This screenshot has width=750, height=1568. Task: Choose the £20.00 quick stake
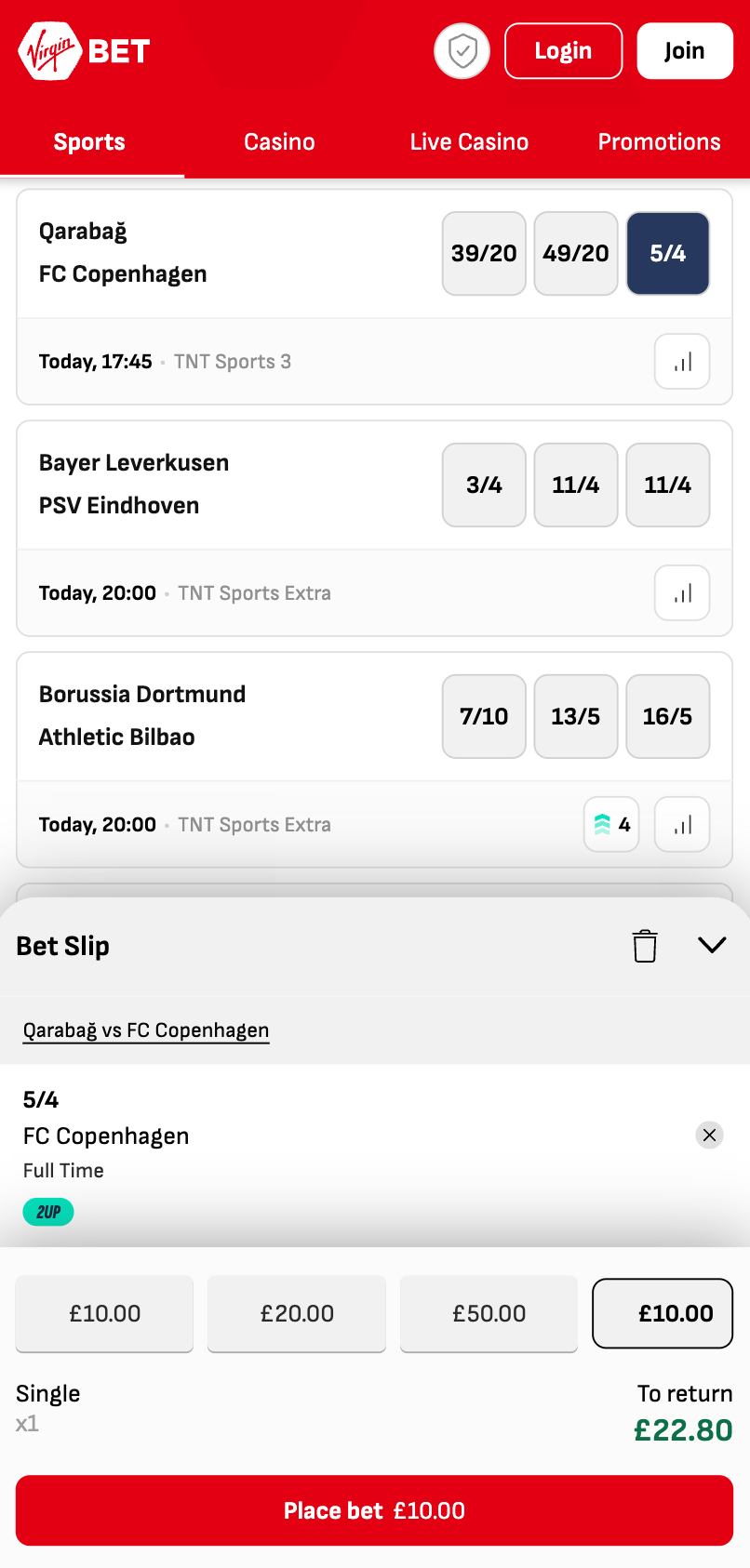[x=297, y=1313]
